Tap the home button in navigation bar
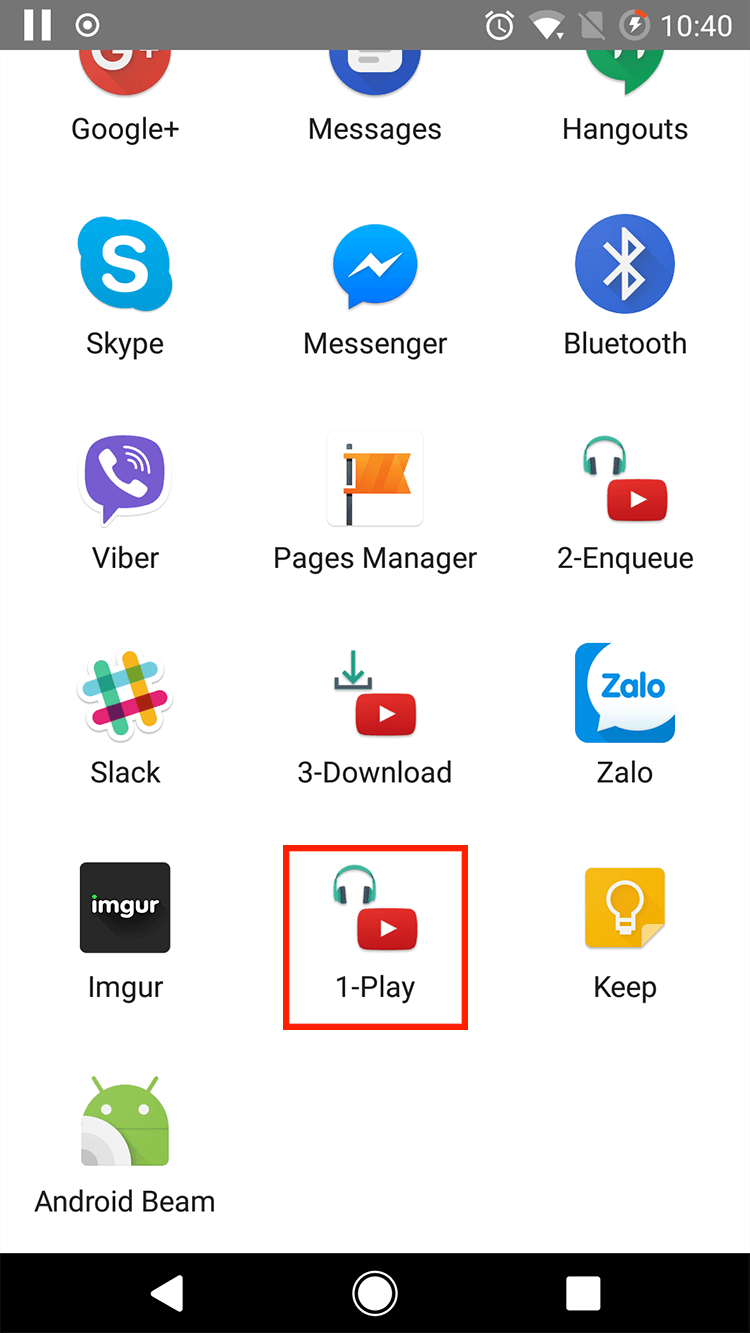This screenshot has height=1333, width=750. (375, 1293)
